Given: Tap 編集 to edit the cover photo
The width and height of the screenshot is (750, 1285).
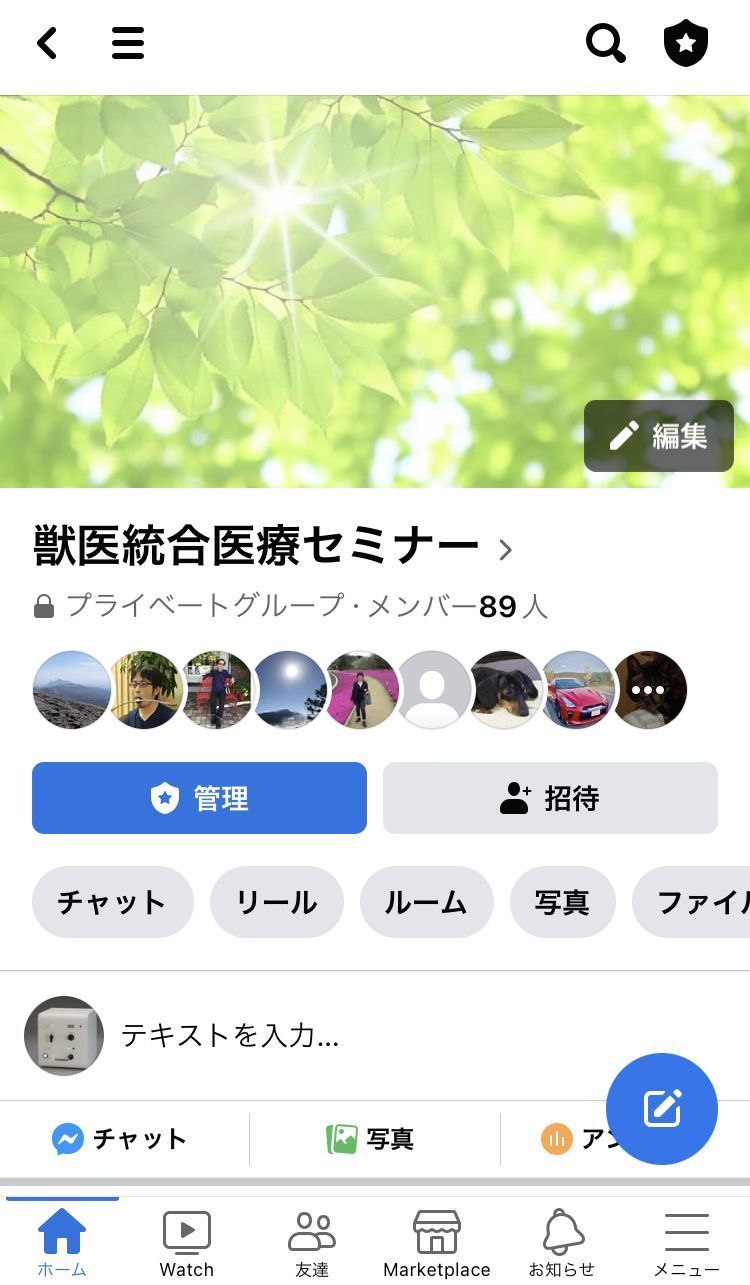Looking at the screenshot, I should tap(659, 436).
